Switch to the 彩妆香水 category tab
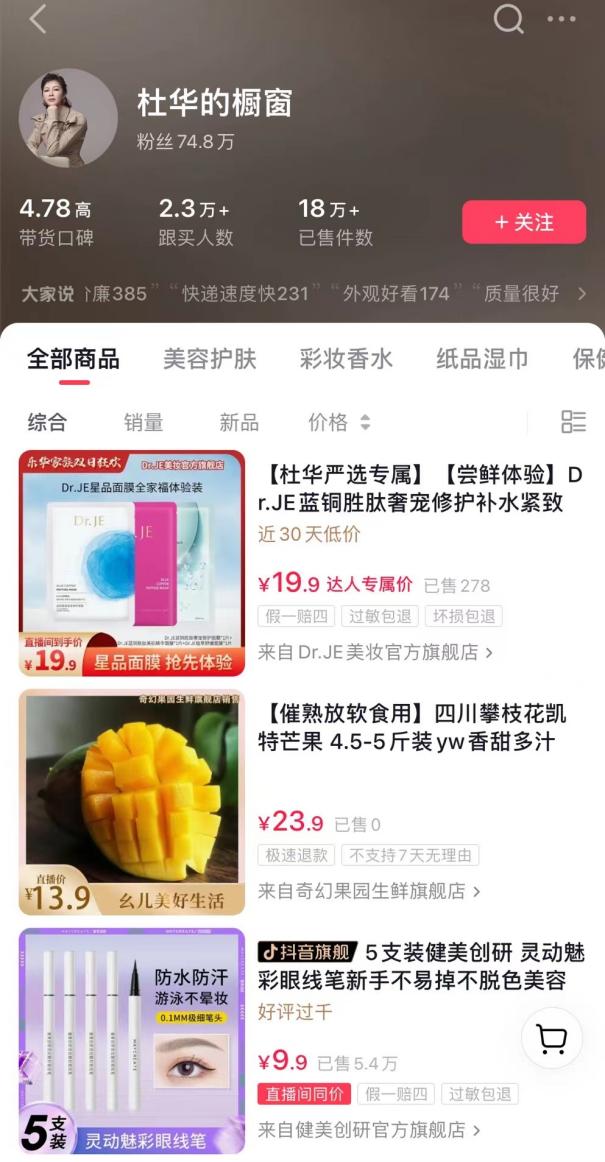Image resolution: width=605 pixels, height=1162 pixels. pyautogui.click(x=346, y=359)
